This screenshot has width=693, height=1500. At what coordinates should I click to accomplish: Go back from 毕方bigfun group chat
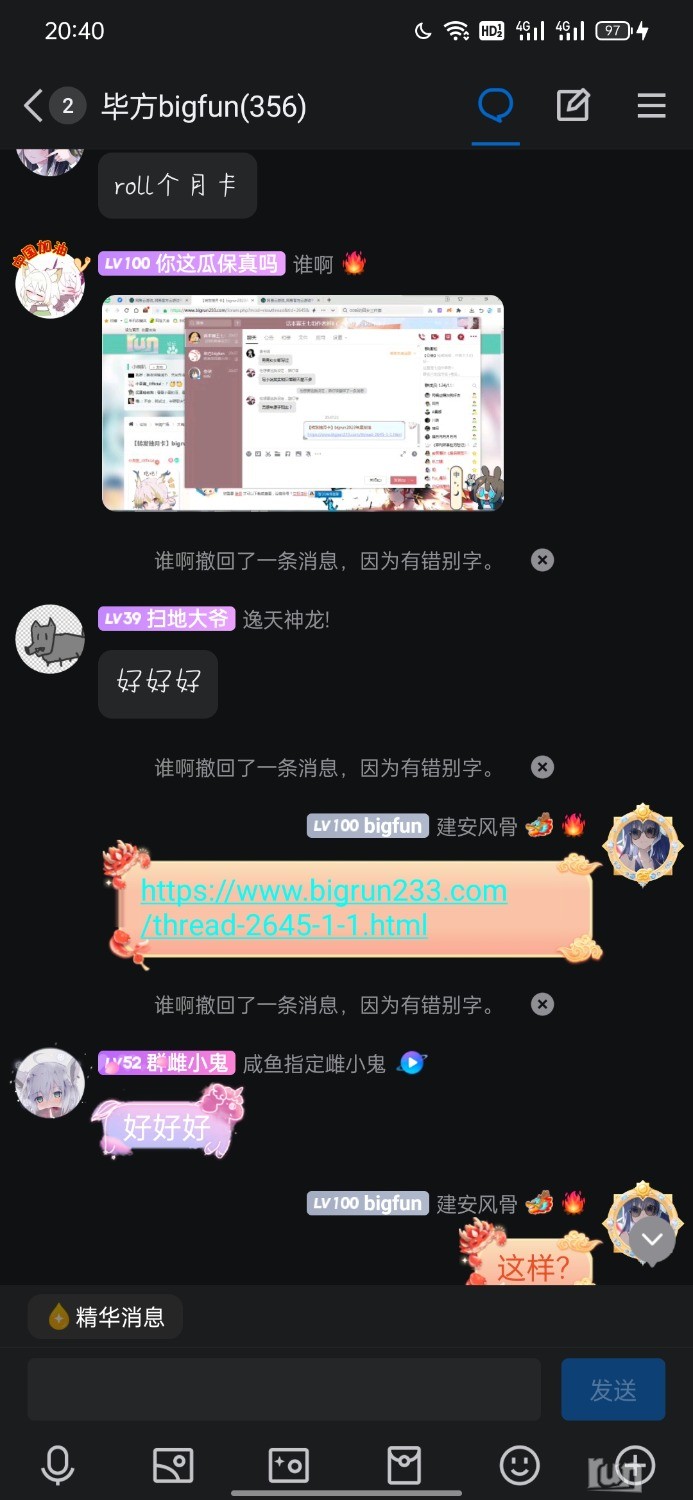pyautogui.click(x=34, y=106)
